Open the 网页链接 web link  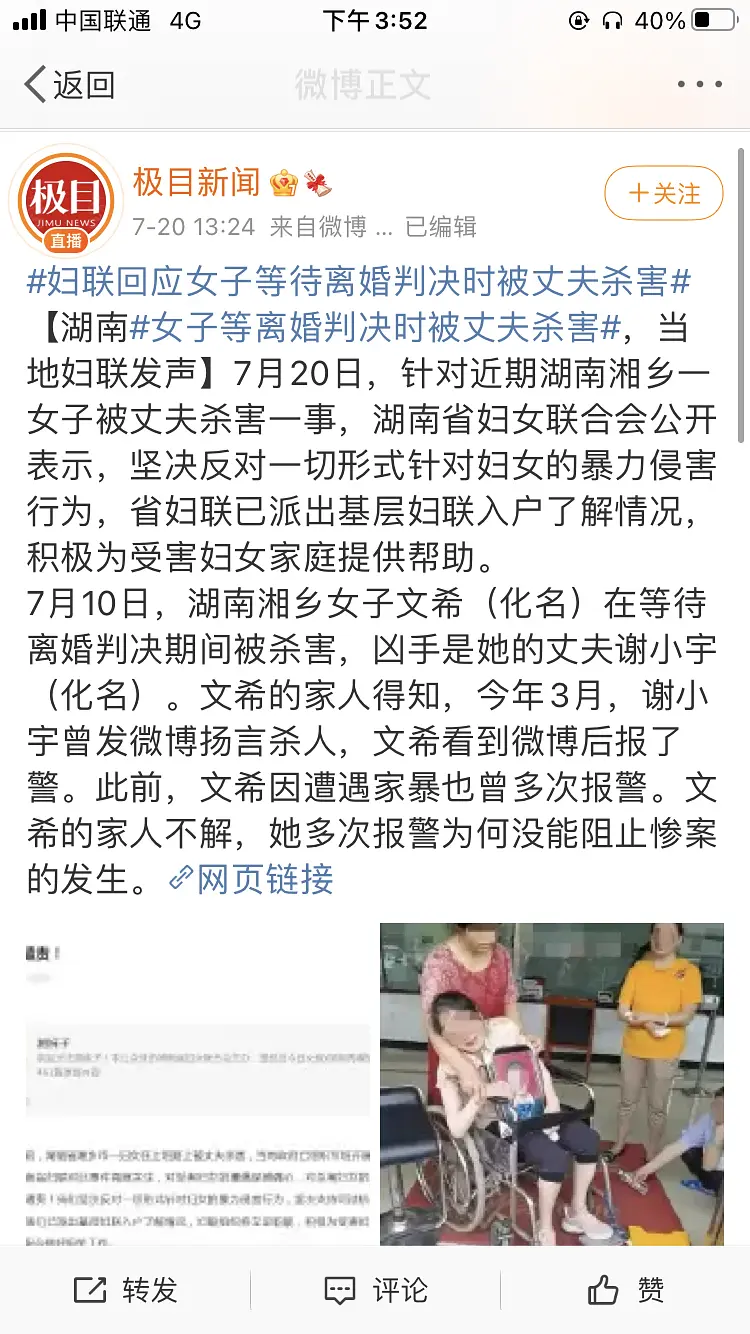tap(252, 878)
